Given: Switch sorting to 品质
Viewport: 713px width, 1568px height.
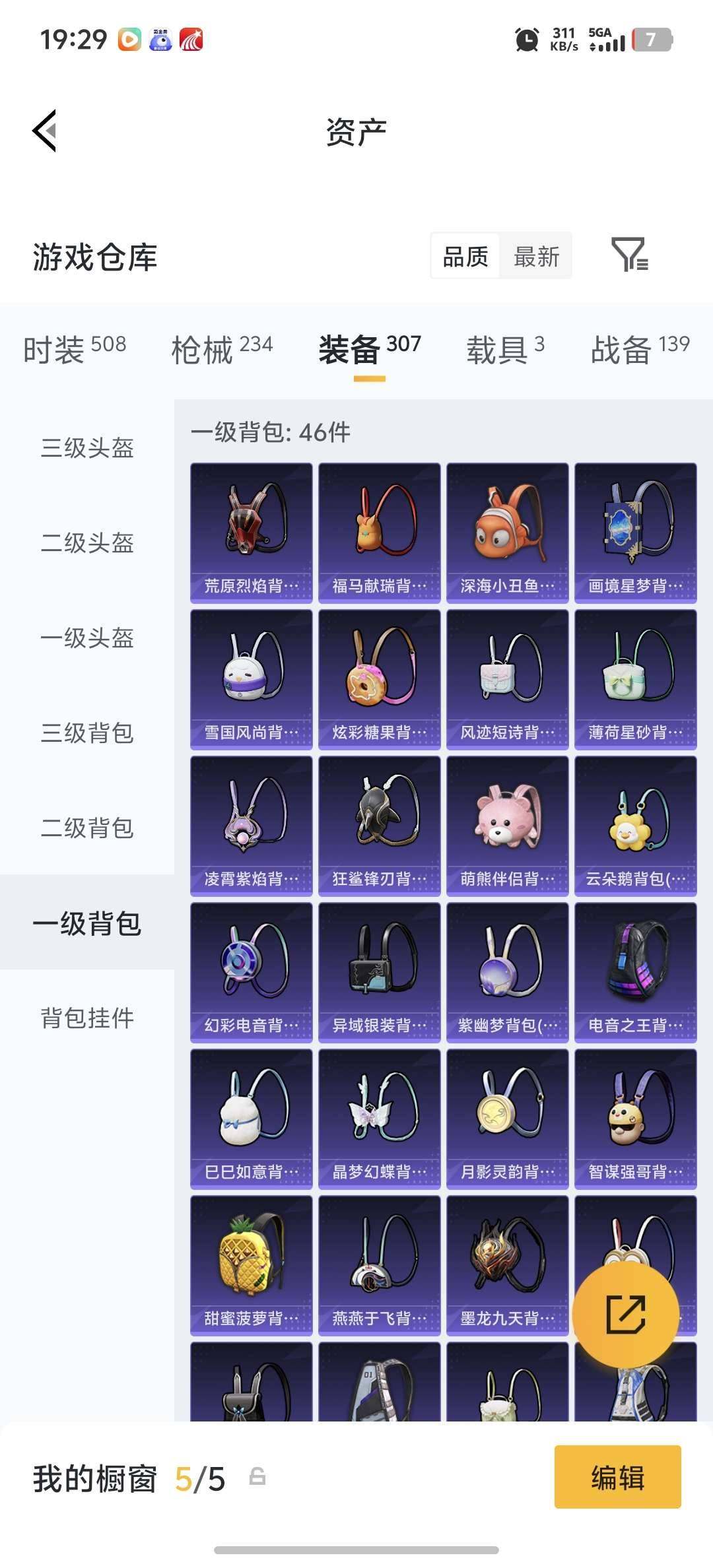Looking at the screenshot, I should point(465,256).
